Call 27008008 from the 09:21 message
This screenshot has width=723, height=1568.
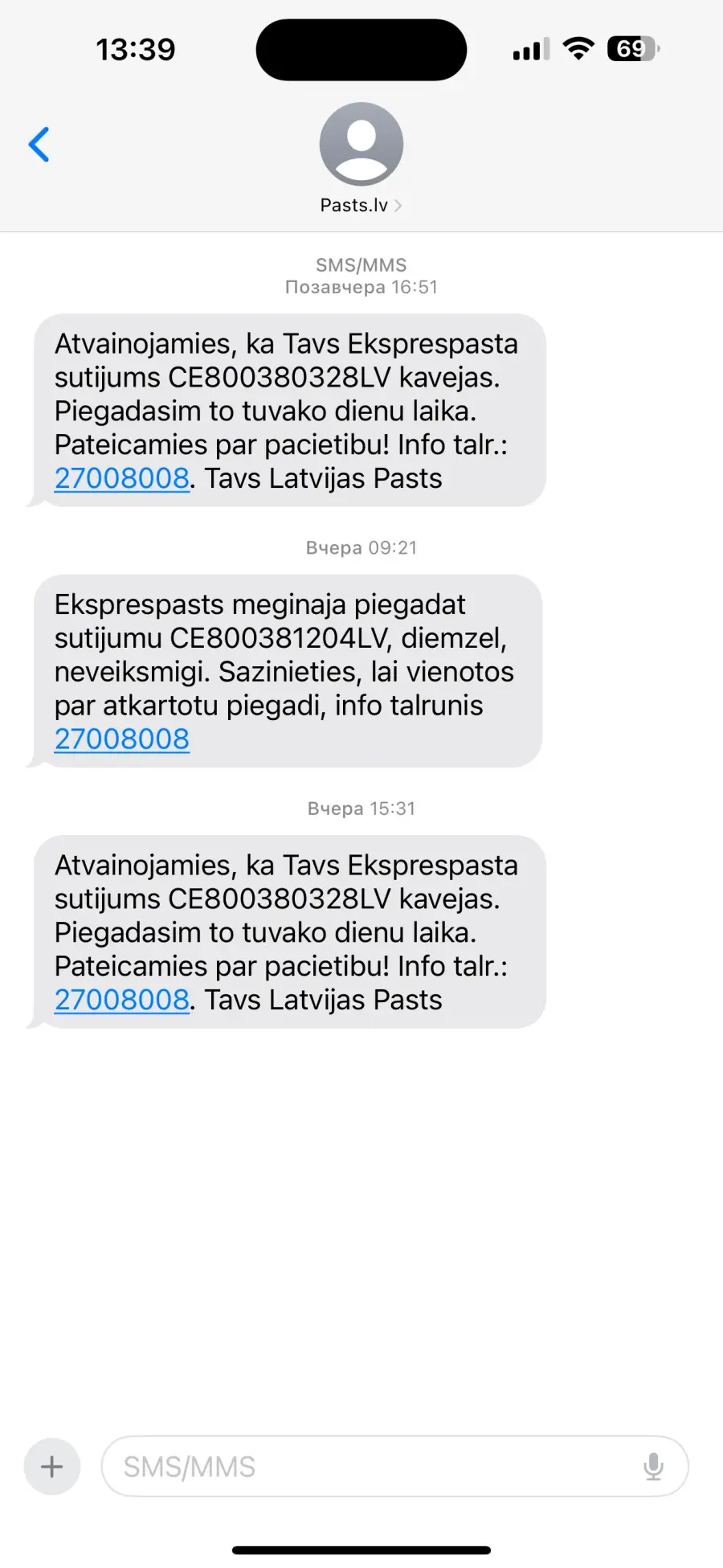point(122,739)
